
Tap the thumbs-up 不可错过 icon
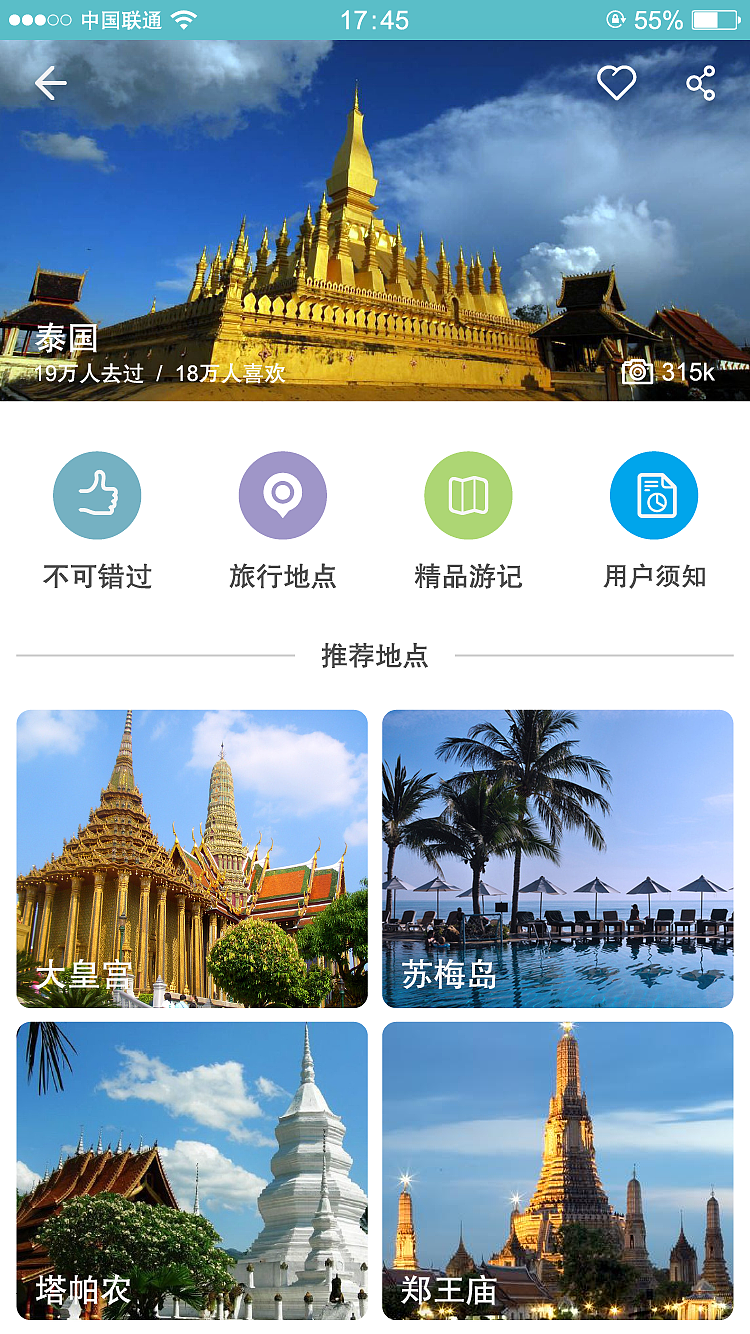point(97,494)
